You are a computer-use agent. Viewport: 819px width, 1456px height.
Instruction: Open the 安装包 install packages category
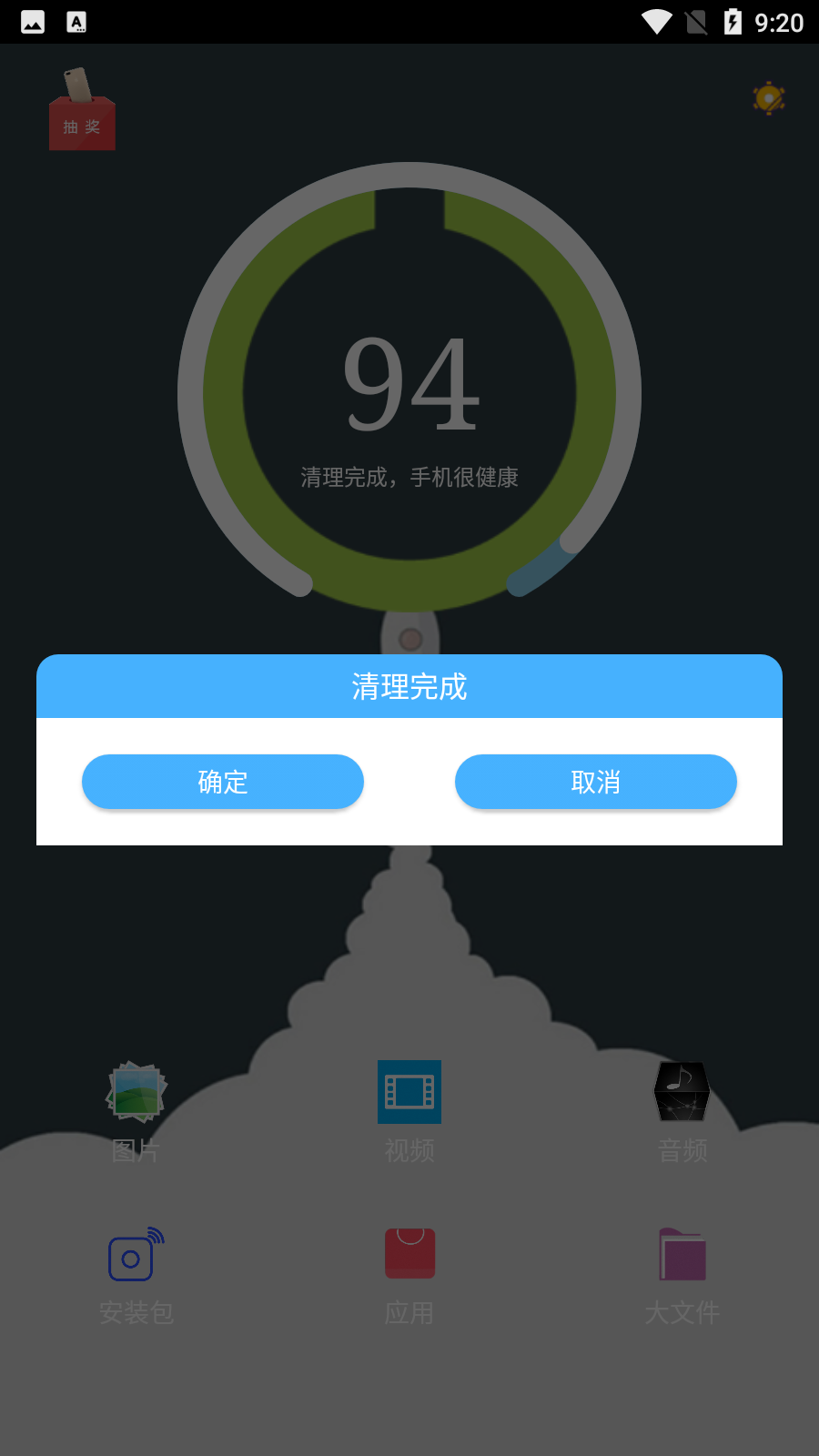pyautogui.click(x=136, y=1276)
